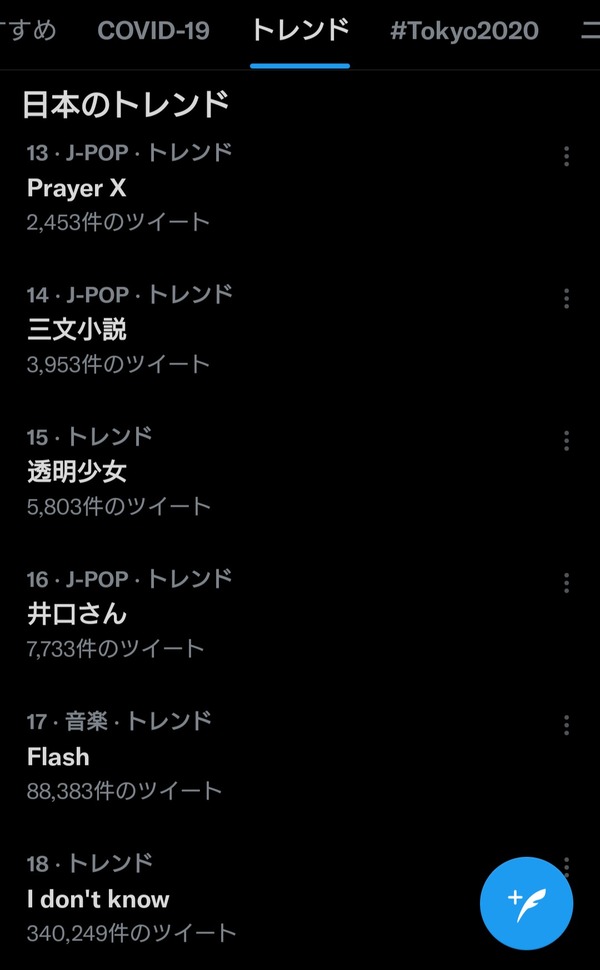600x970 pixels.
Task: Select the トレンド tab
Action: point(299,30)
